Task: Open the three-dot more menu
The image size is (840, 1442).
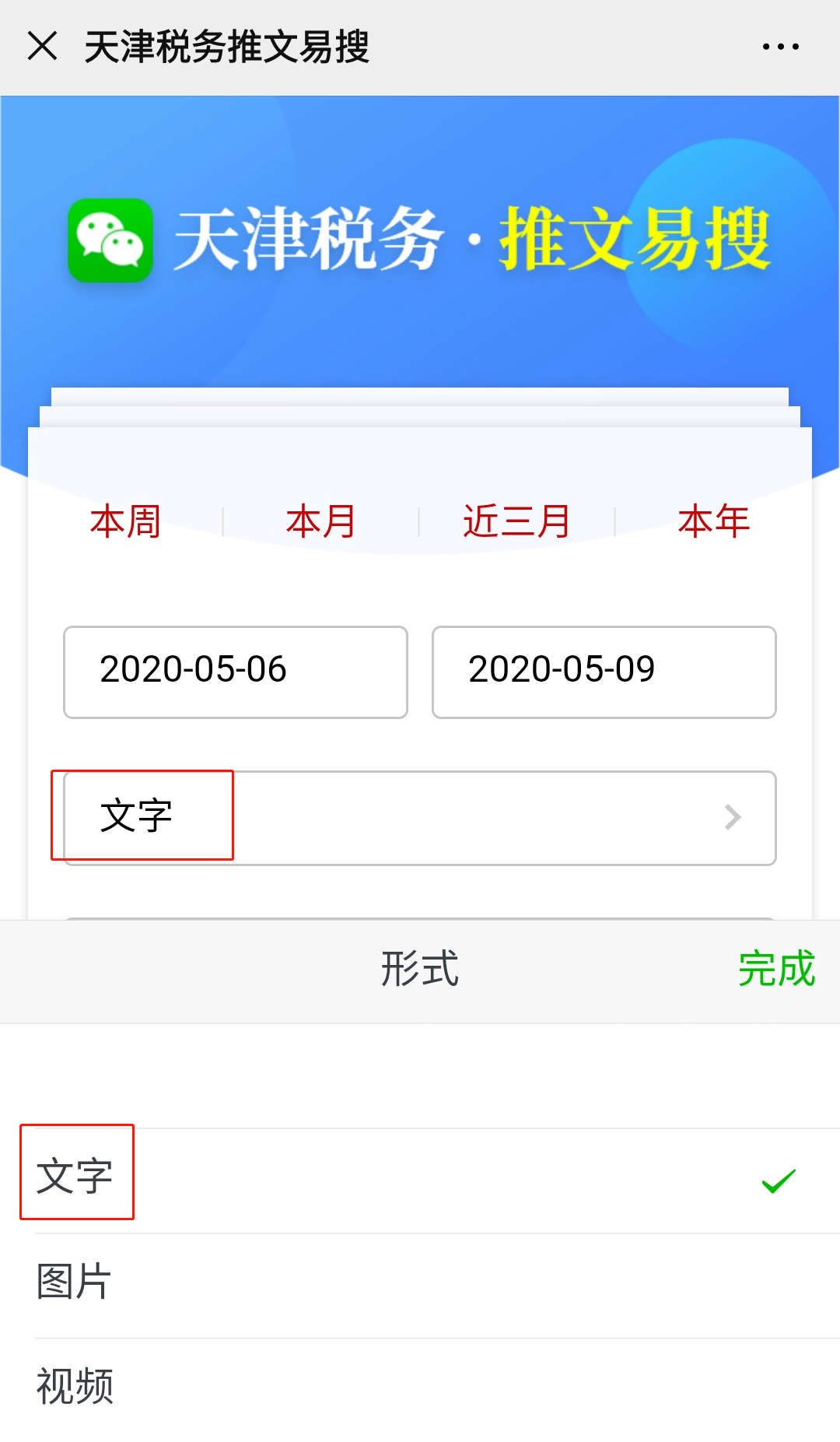Action: (780, 47)
